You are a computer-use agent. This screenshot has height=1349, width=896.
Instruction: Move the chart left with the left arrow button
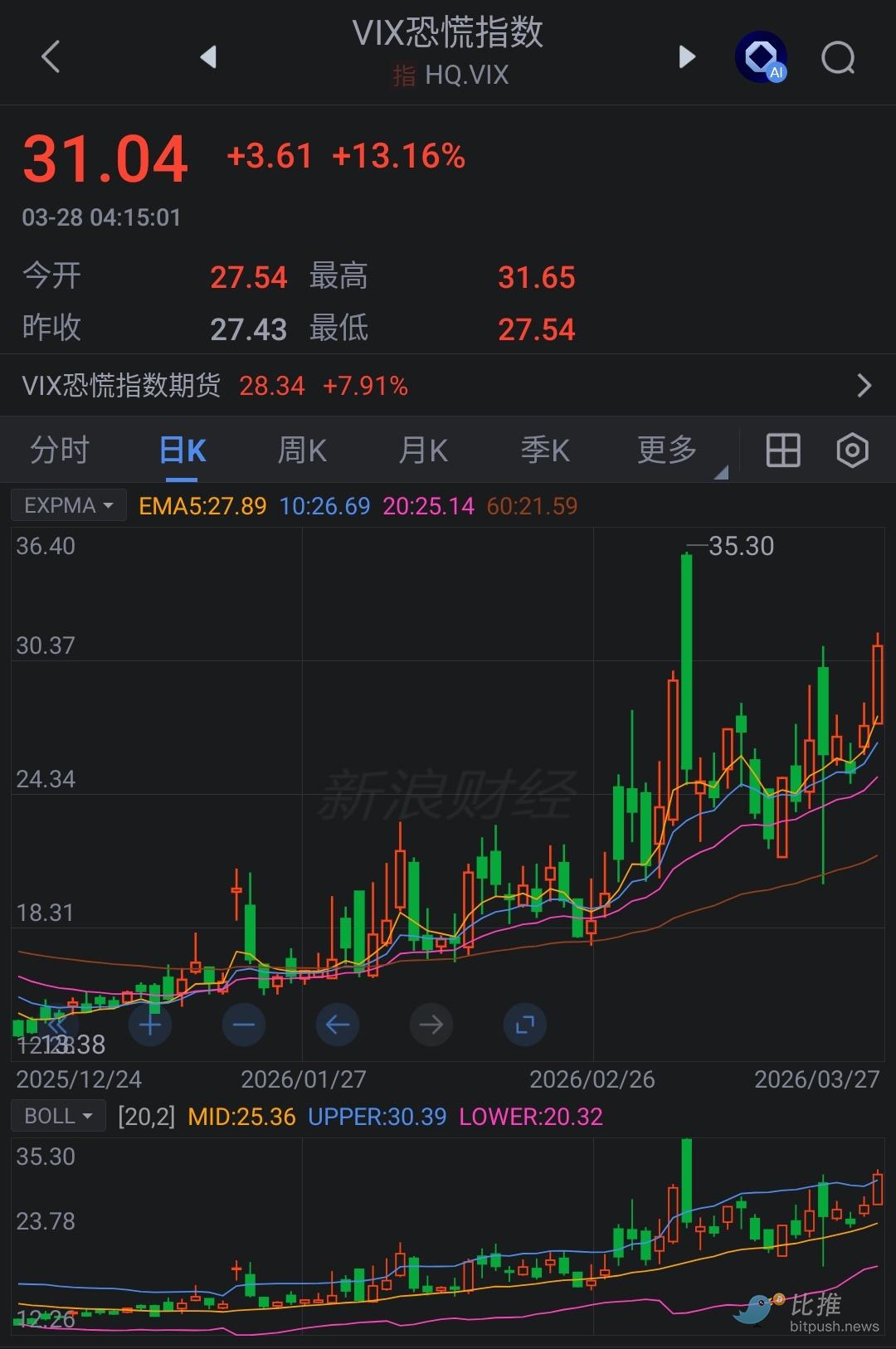338,1025
